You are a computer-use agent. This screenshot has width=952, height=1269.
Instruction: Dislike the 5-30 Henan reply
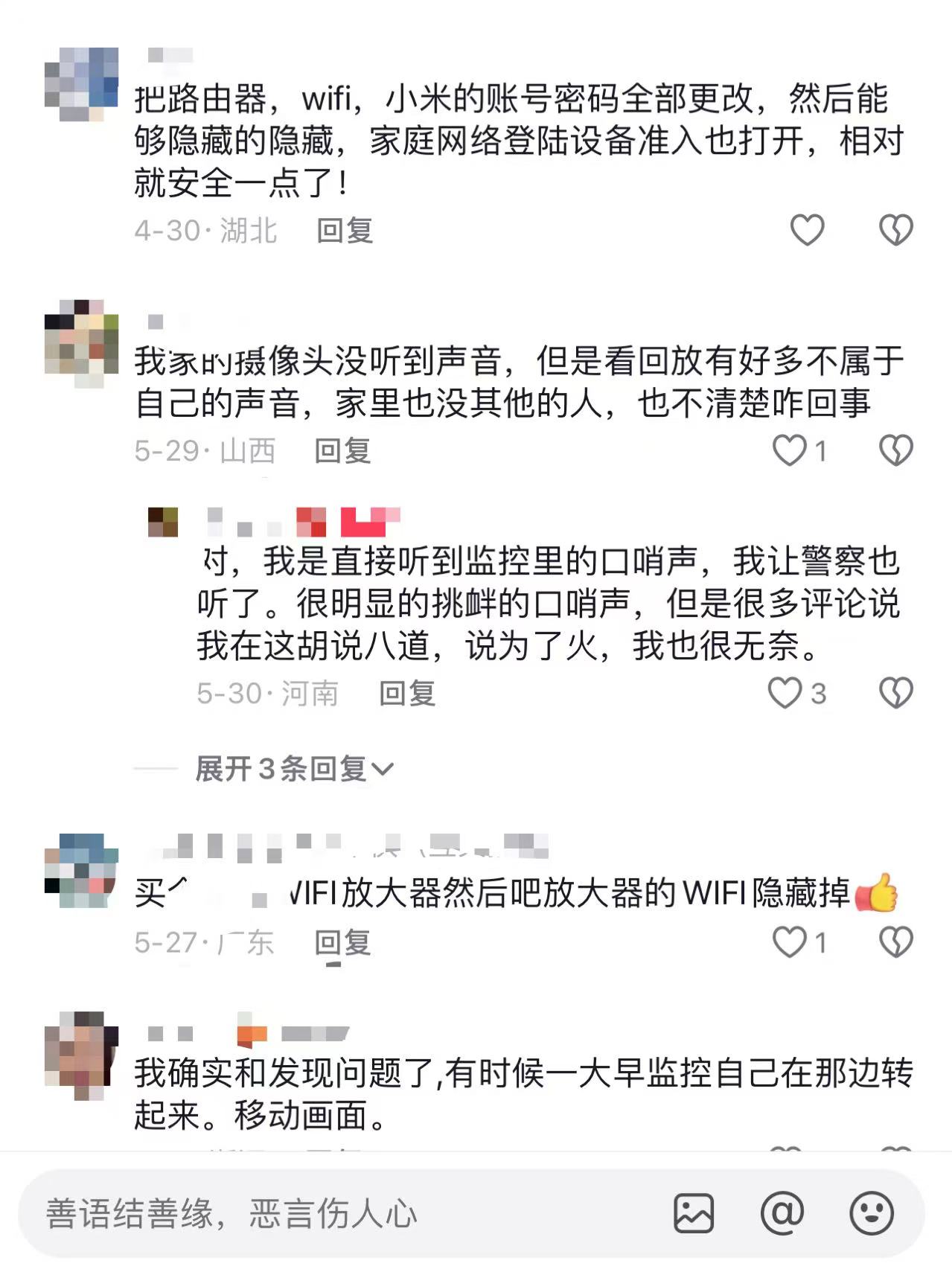895,693
